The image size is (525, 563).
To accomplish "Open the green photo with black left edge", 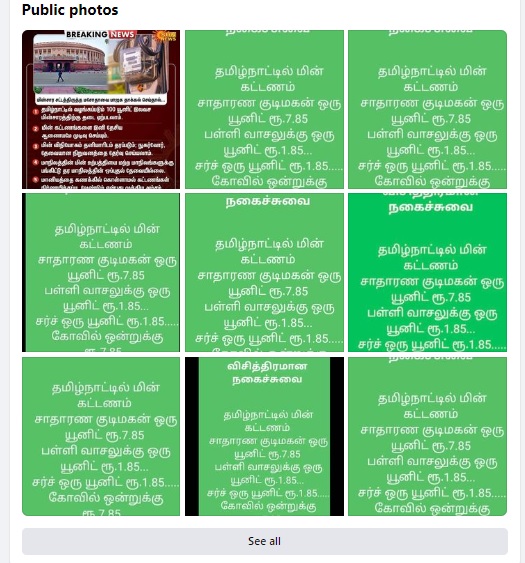I will point(101,273).
